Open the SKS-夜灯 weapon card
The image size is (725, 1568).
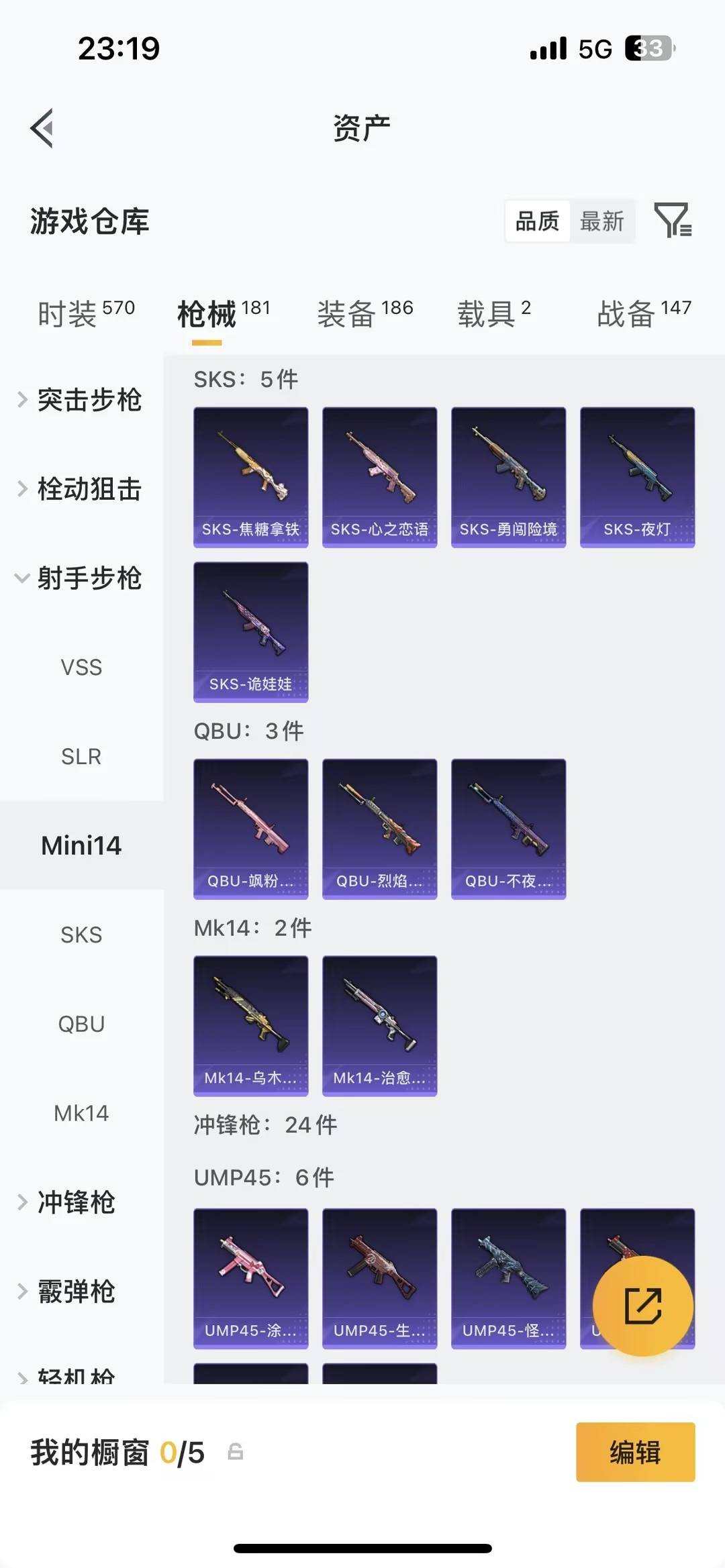(637, 477)
